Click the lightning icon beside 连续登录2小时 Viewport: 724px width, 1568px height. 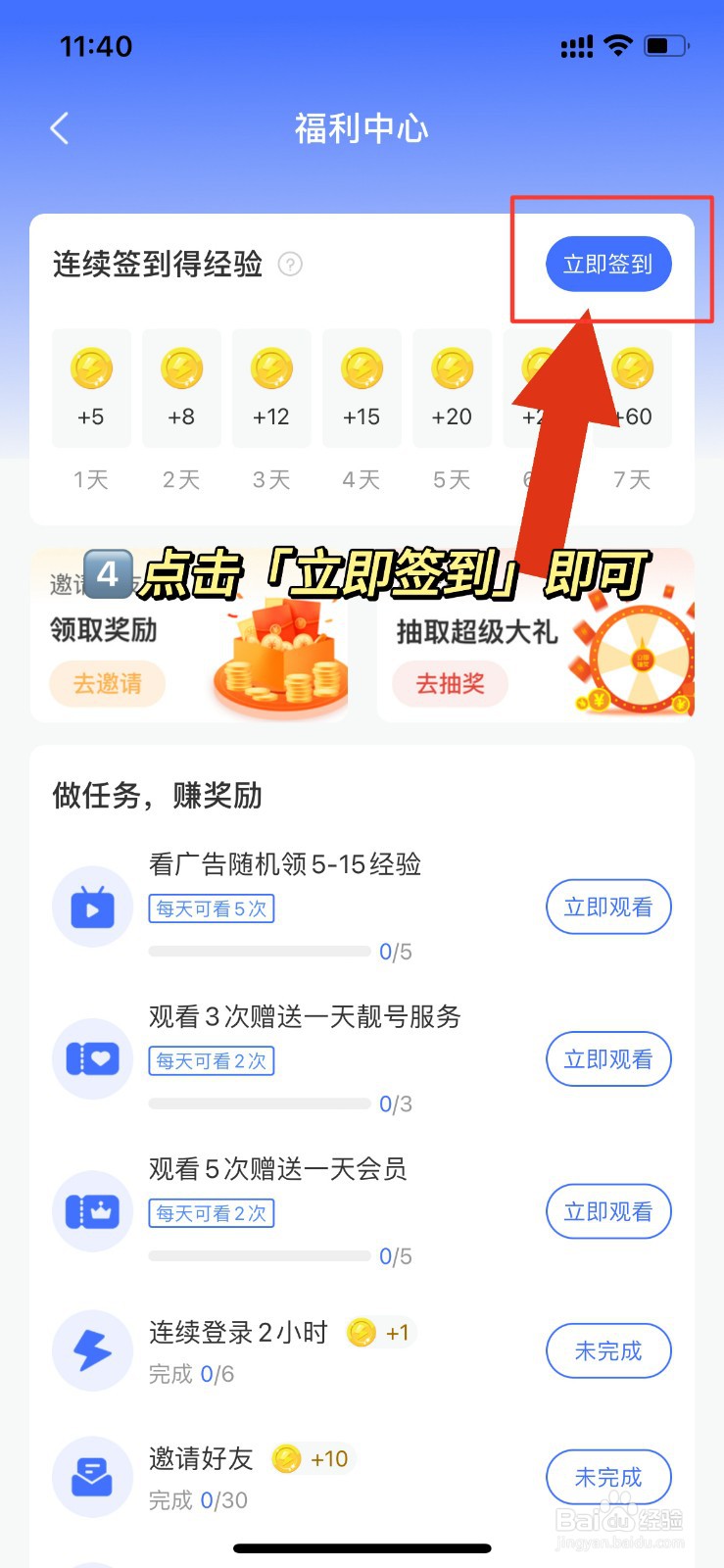[92, 1350]
